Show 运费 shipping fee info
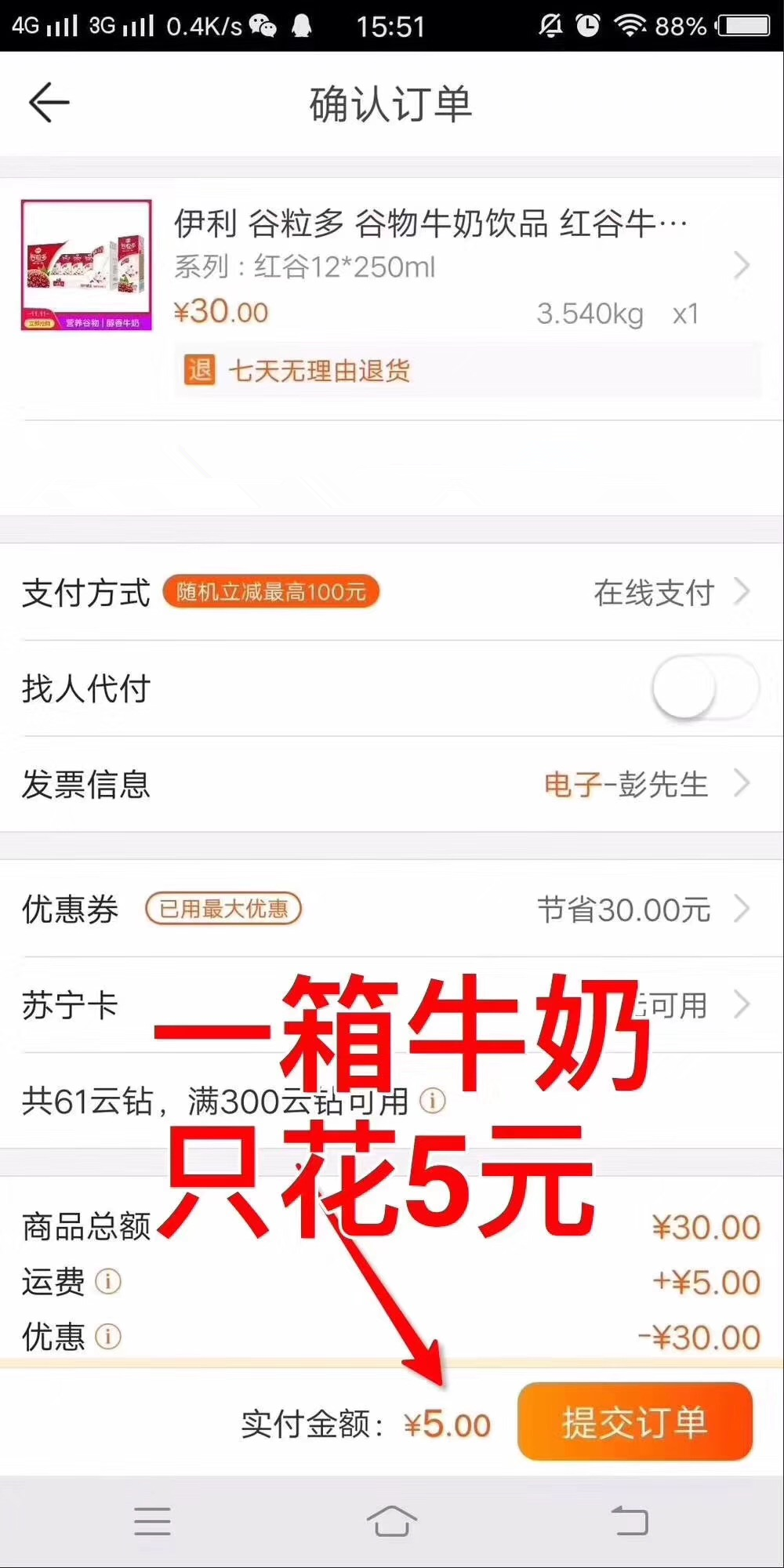Screen dimensions: 784x1568 coord(108,1282)
